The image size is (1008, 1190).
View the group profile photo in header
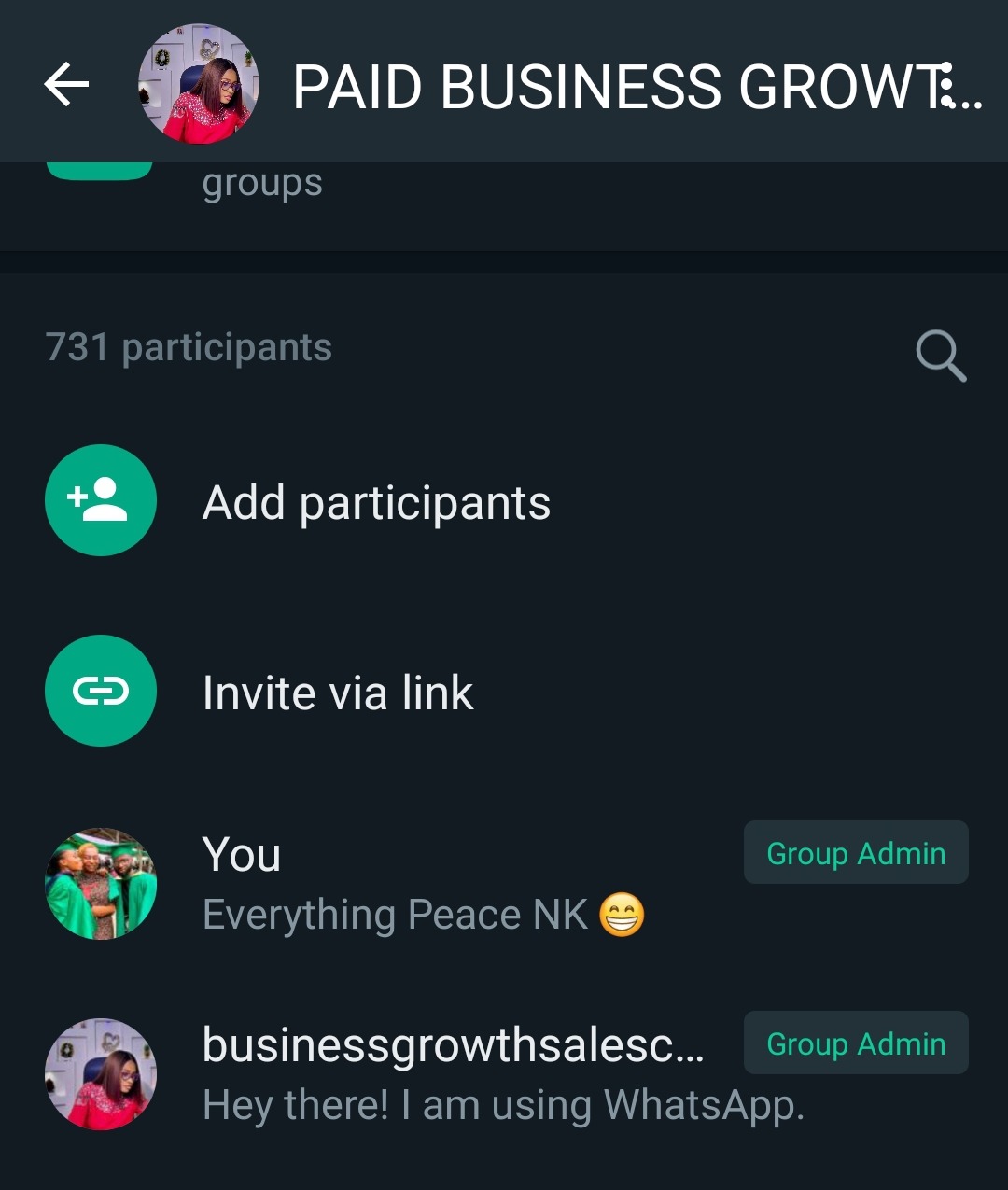(198, 85)
